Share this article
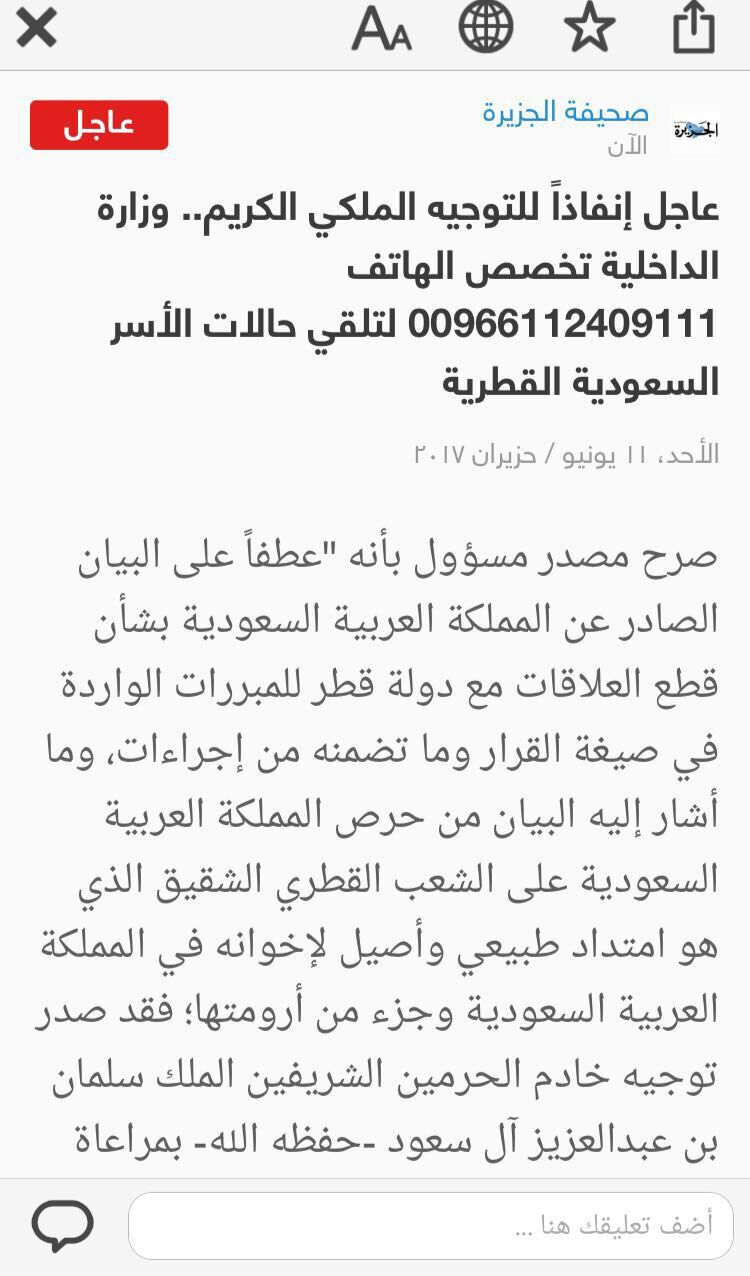 (694, 28)
